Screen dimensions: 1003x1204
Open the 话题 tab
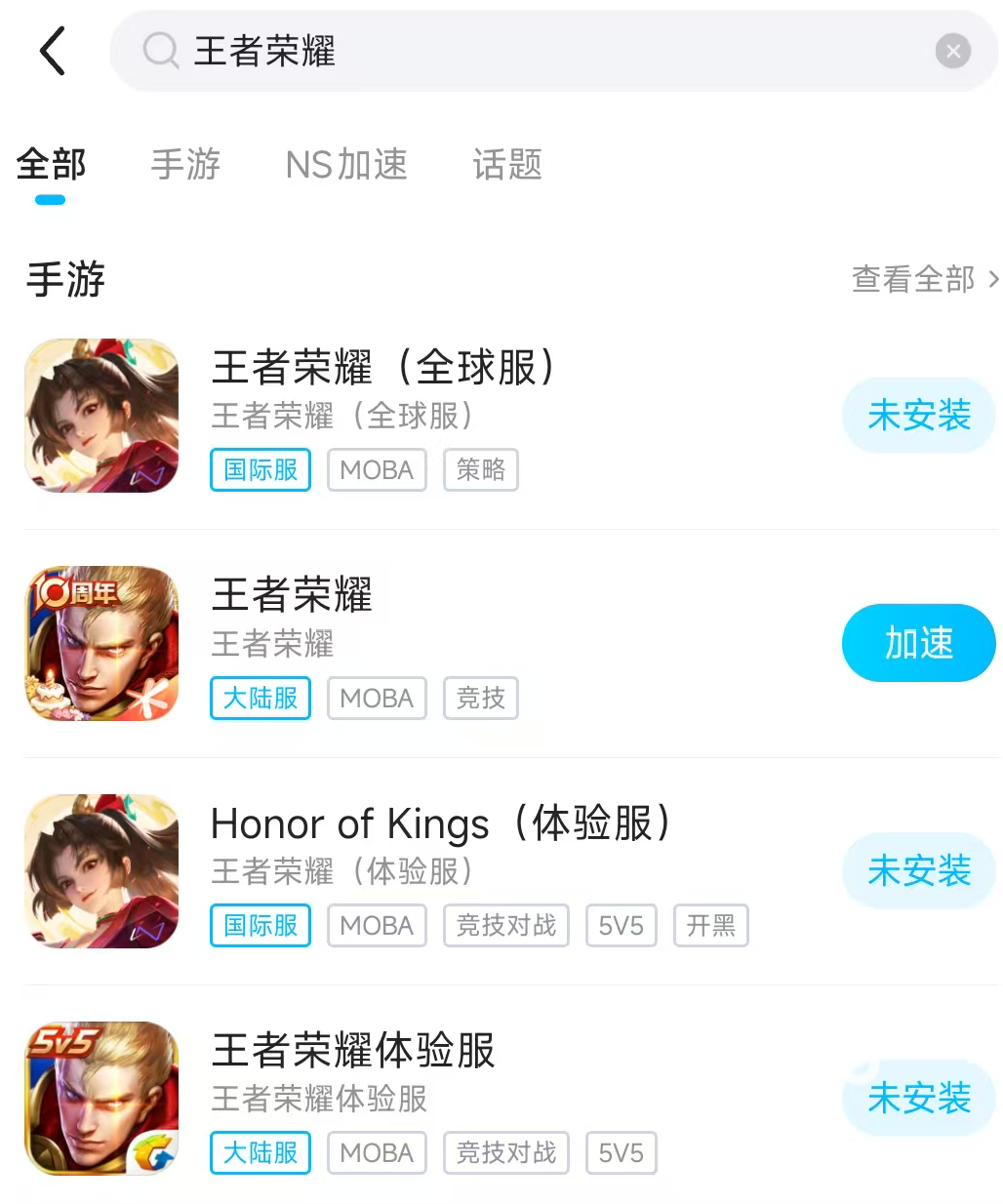[506, 164]
